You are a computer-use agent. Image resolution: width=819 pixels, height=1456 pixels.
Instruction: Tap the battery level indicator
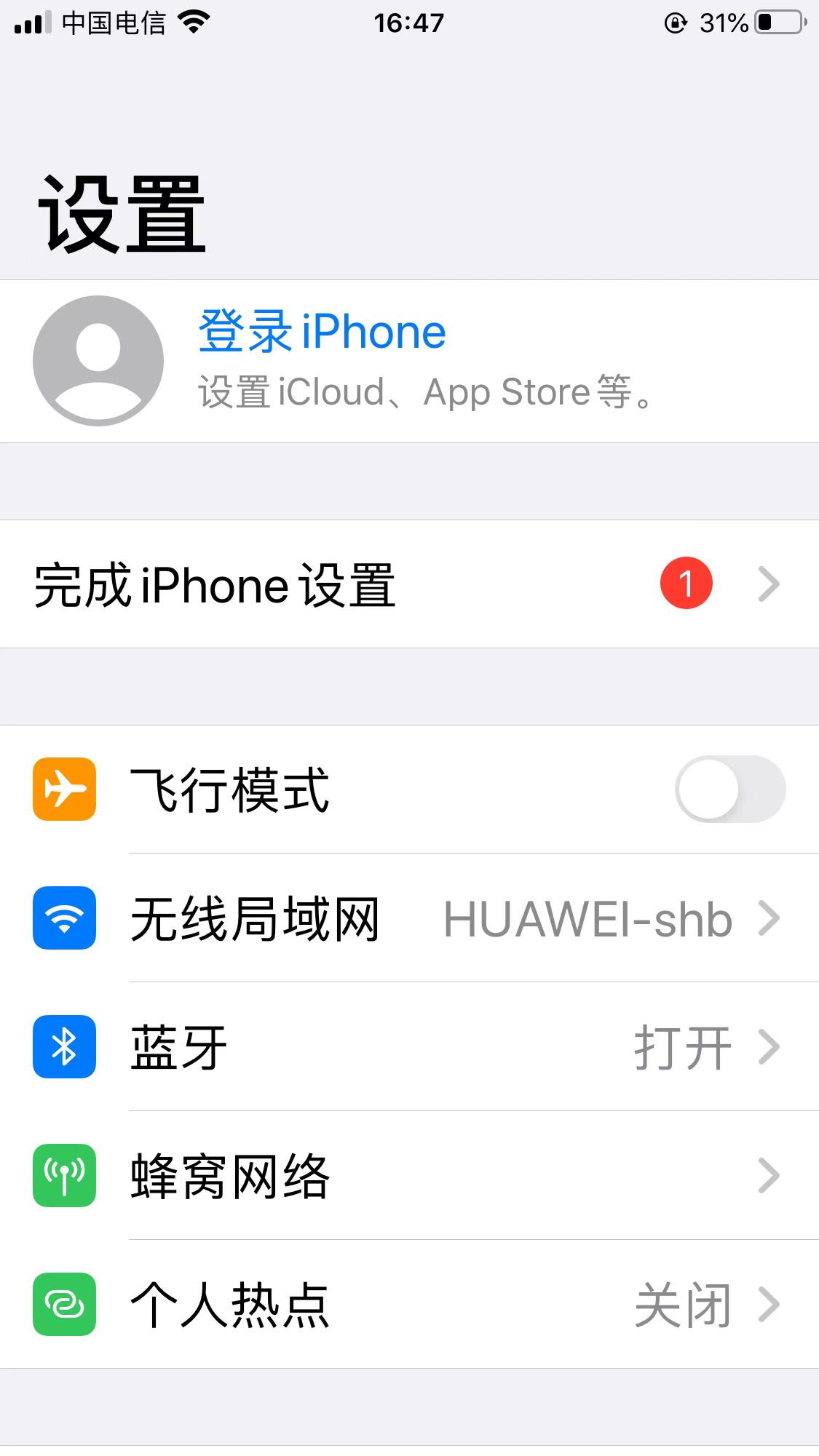click(775, 22)
